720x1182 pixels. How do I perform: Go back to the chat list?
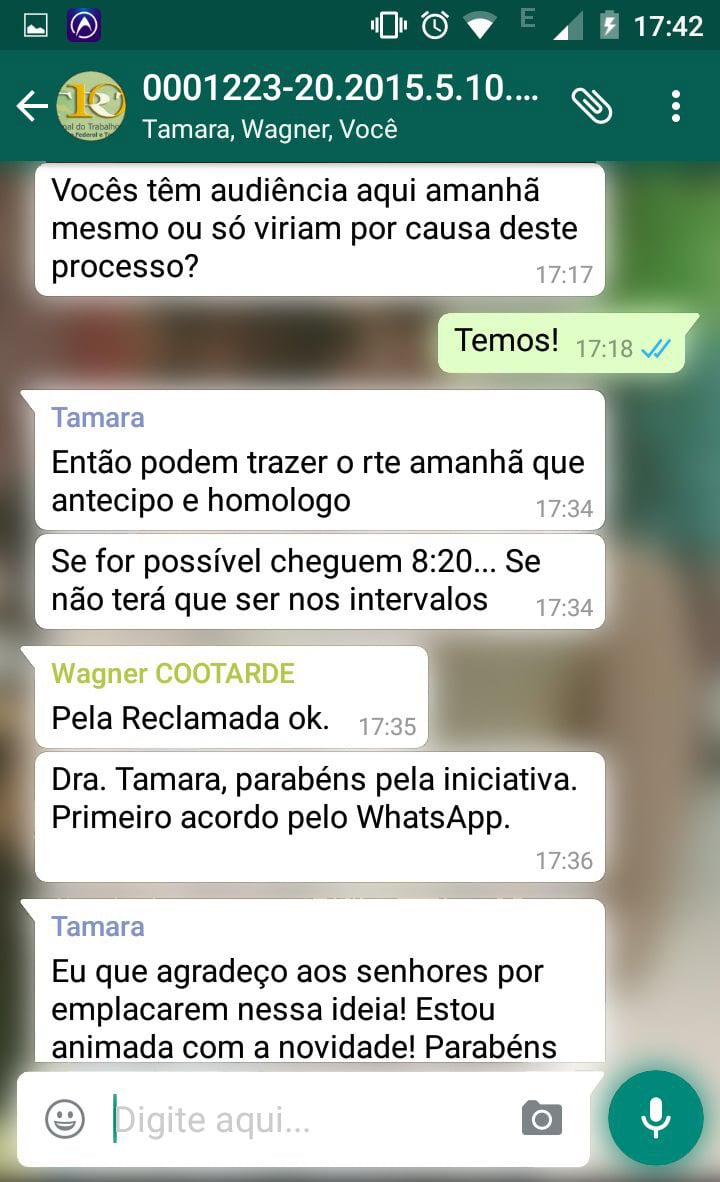pos(32,106)
